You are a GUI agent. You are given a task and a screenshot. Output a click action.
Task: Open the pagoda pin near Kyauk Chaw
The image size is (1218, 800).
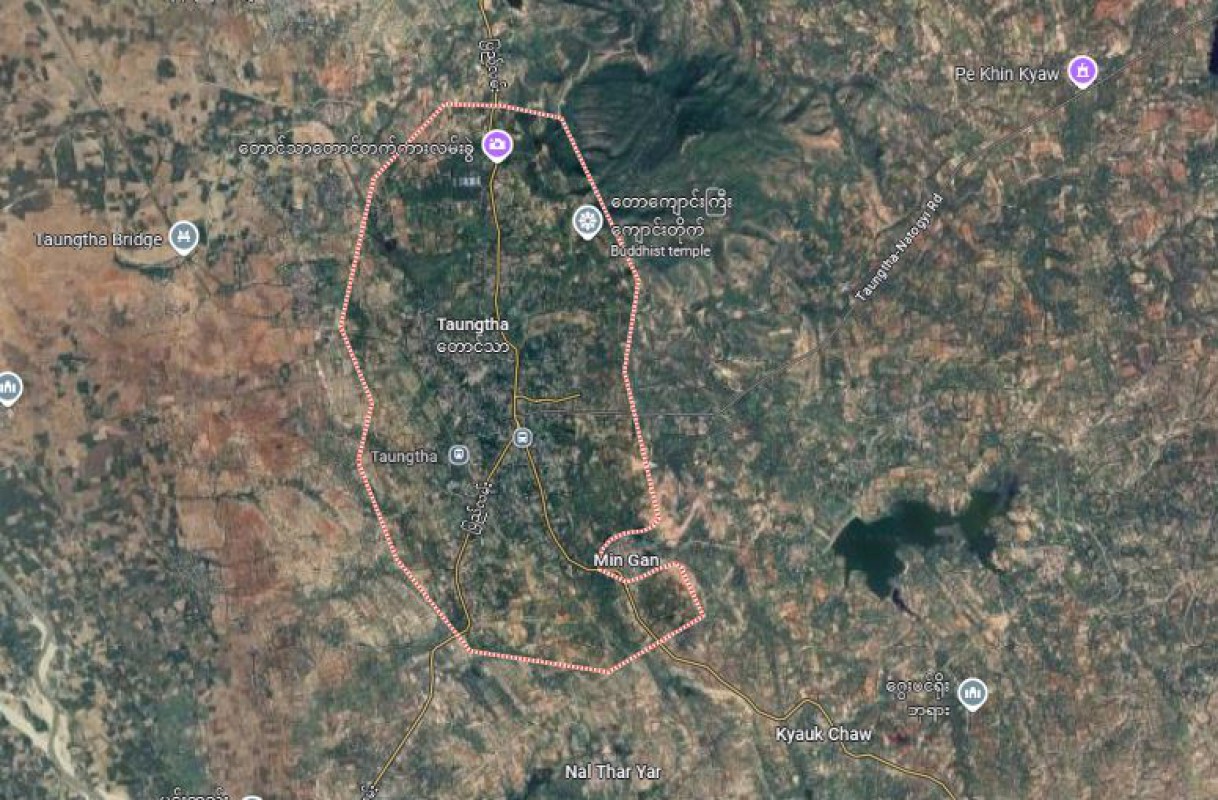[x=971, y=692]
